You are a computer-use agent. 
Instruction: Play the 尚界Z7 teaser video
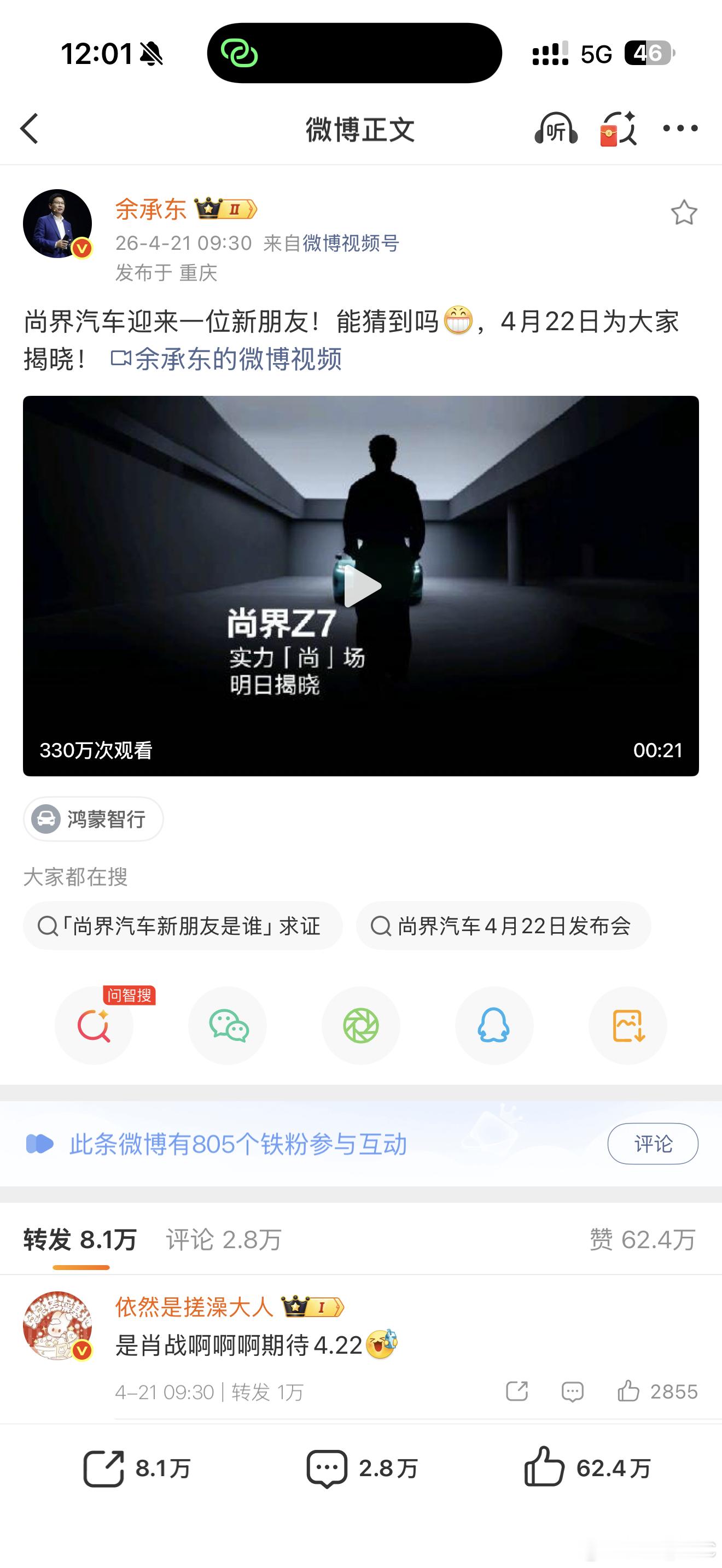361,586
